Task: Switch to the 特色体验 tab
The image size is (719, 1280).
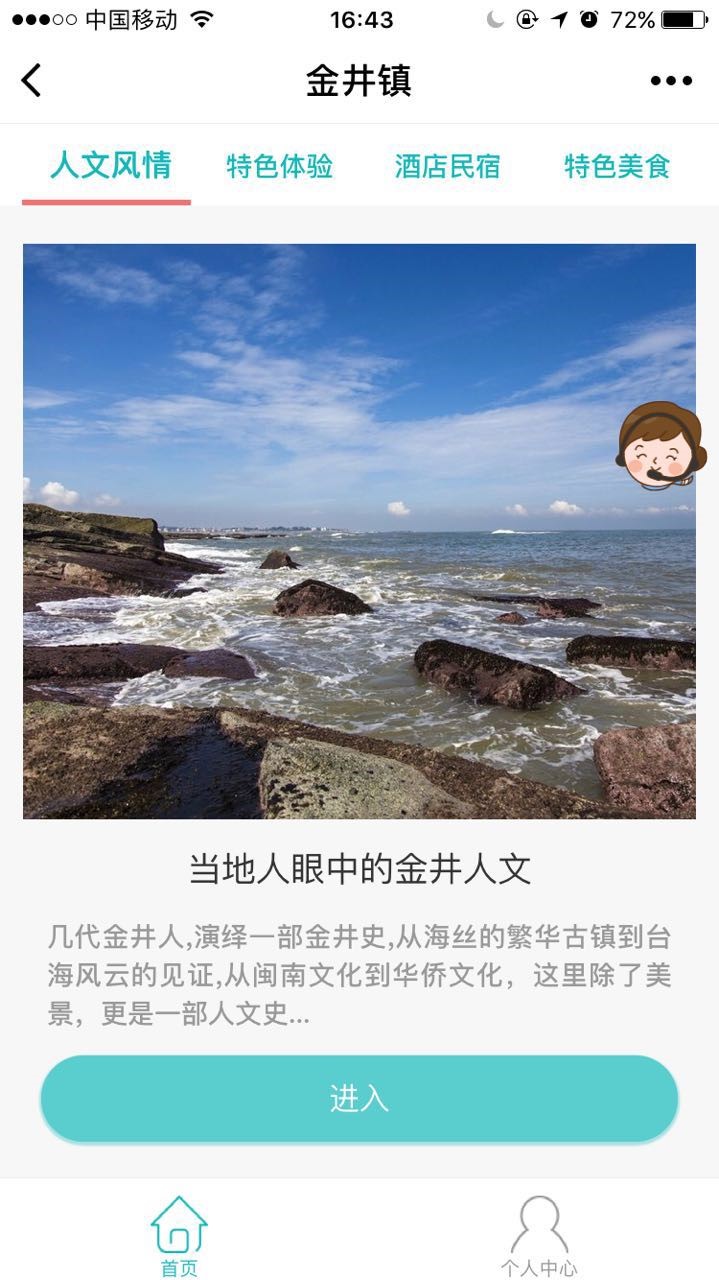Action: 280,166
